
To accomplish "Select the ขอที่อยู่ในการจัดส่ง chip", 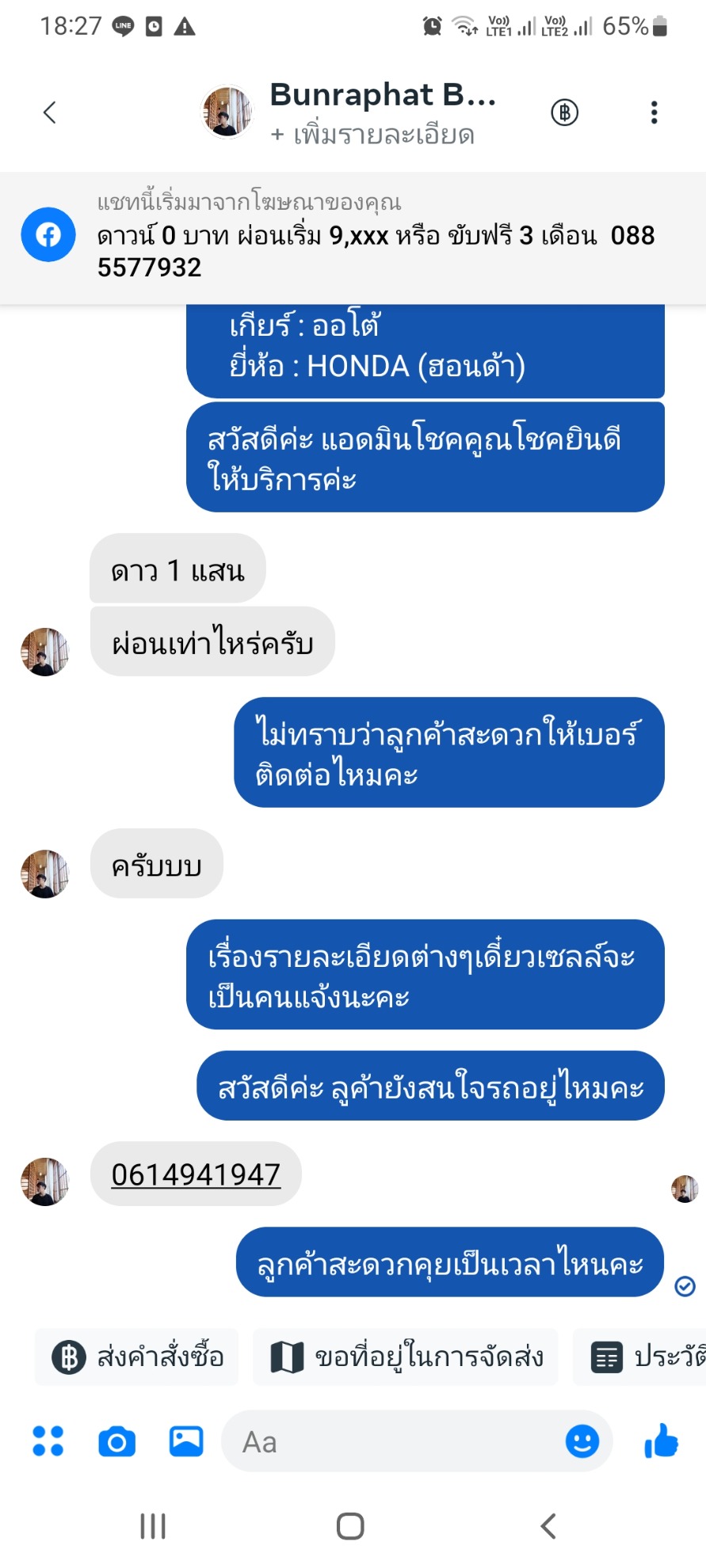I will (406, 1357).
